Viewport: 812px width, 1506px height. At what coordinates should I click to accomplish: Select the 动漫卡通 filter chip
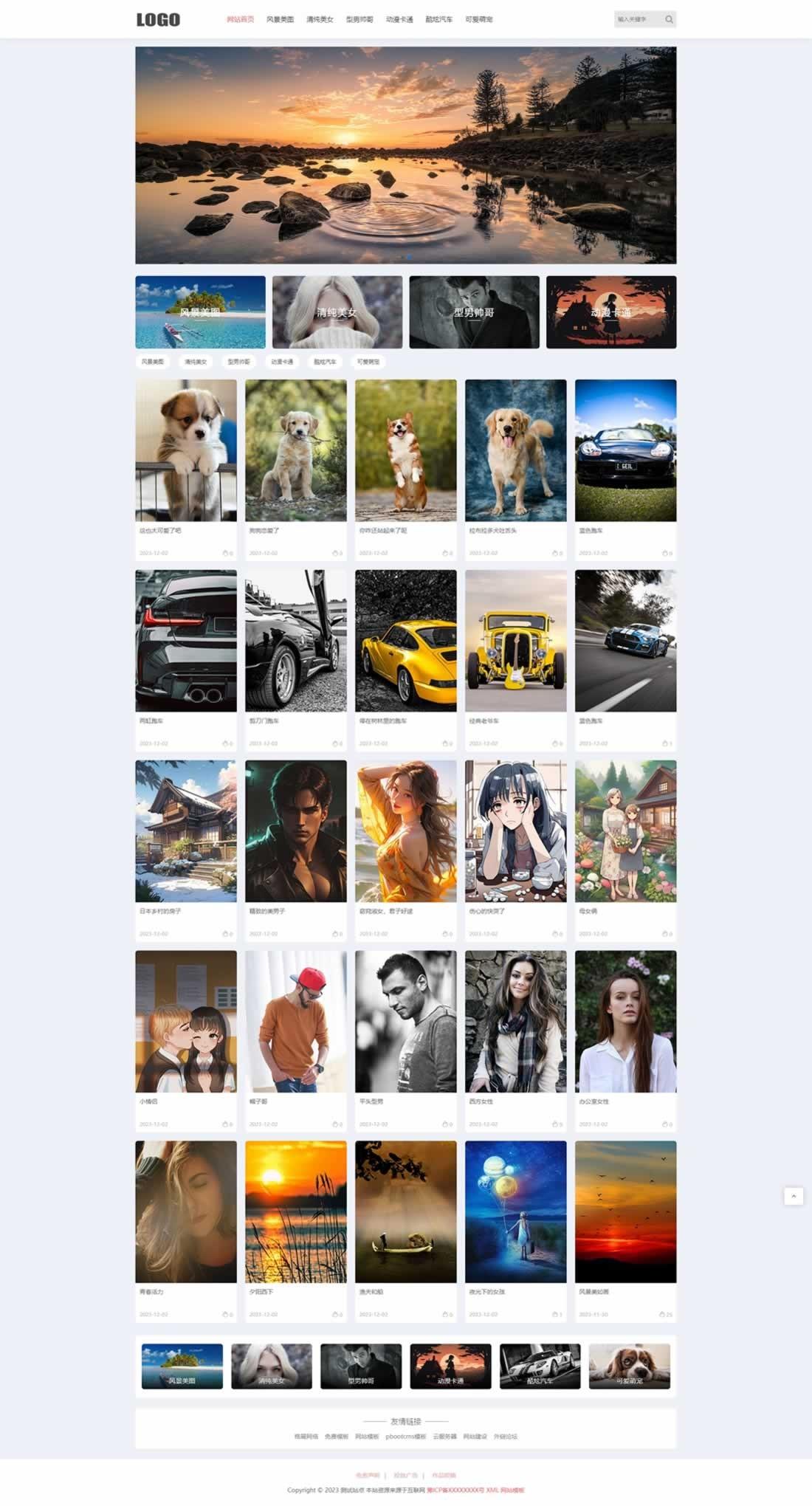pyautogui.click(x=282, y=362)
